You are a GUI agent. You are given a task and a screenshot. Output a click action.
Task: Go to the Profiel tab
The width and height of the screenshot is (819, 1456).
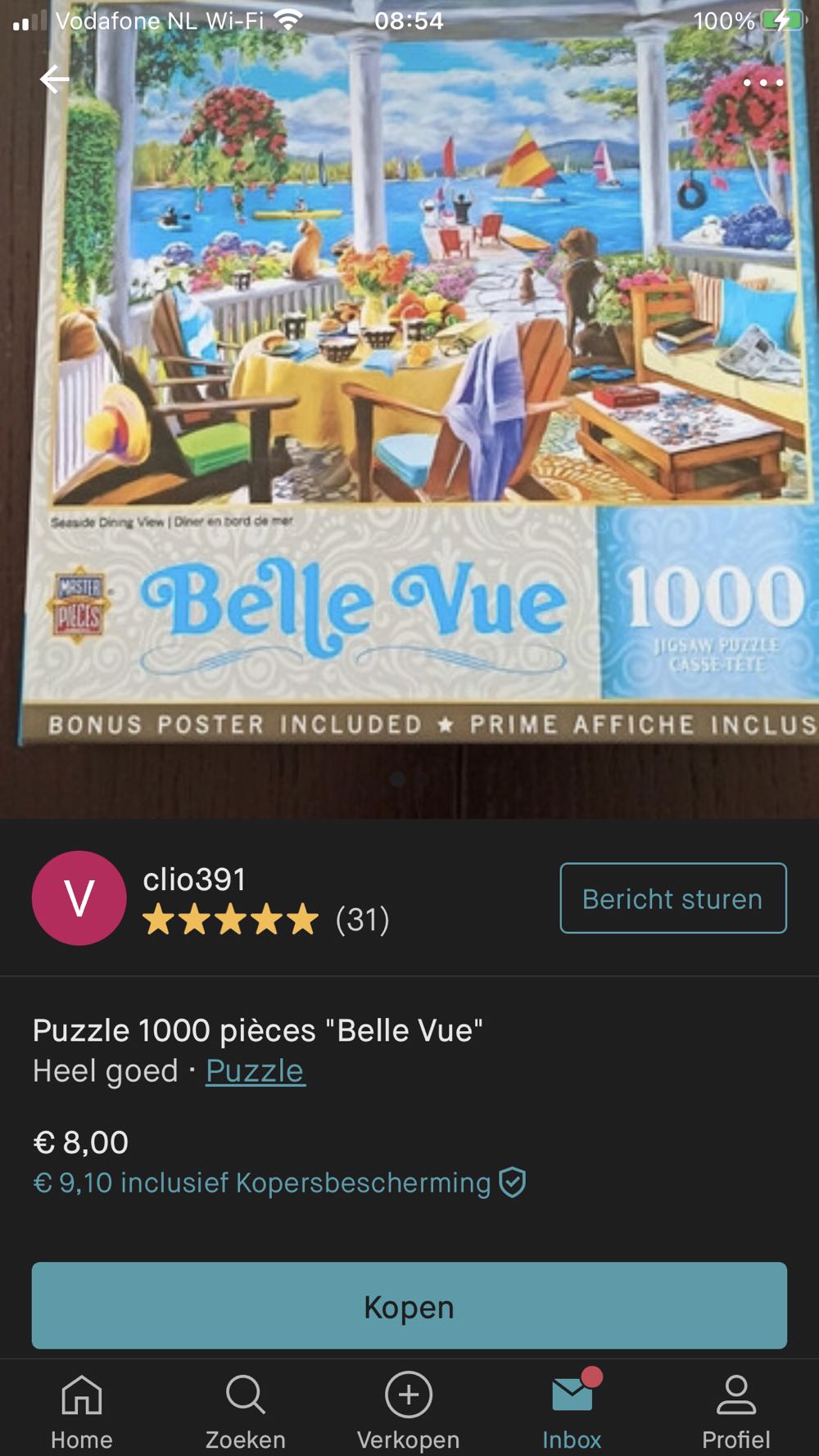735,1410
